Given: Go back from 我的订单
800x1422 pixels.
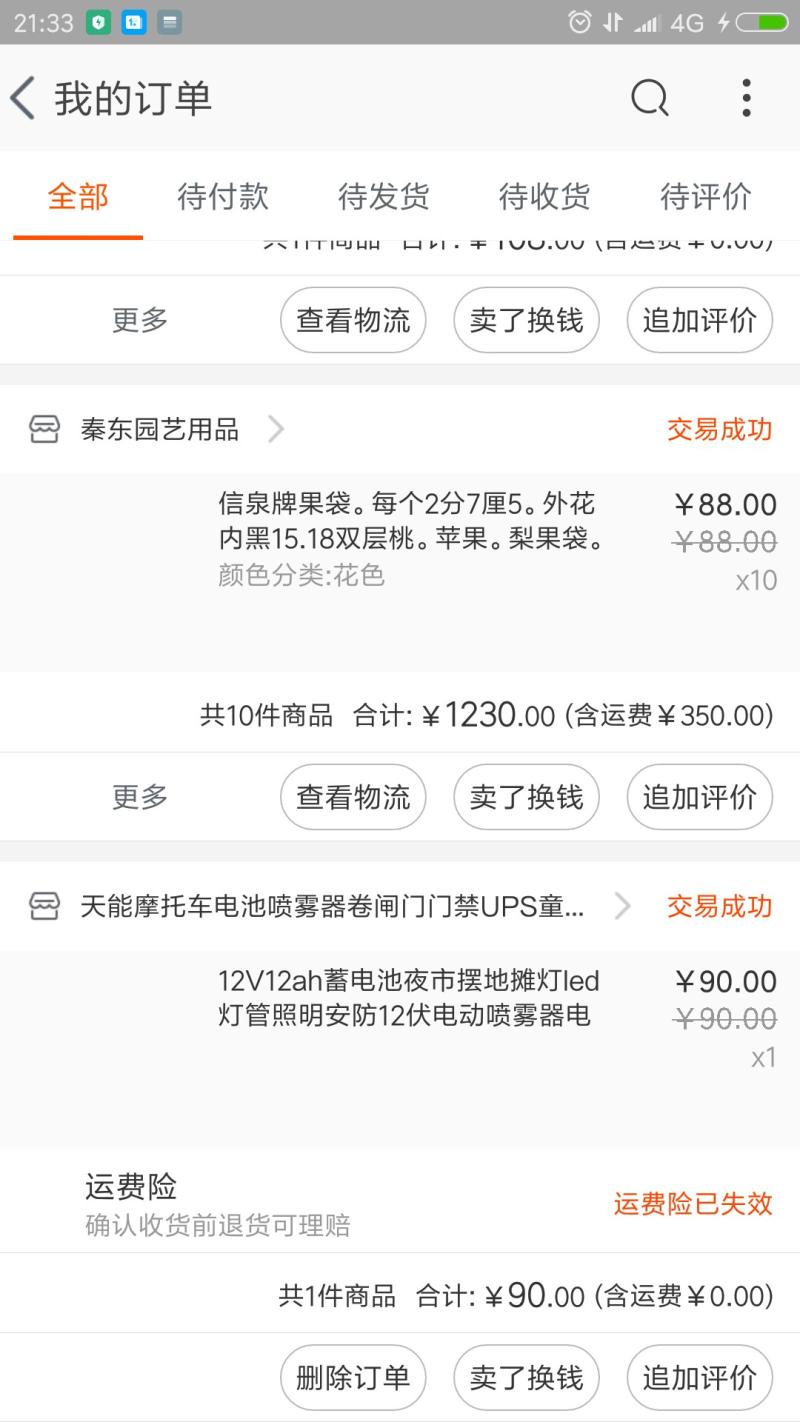Looking at the screenshot, I should point(23,99).
